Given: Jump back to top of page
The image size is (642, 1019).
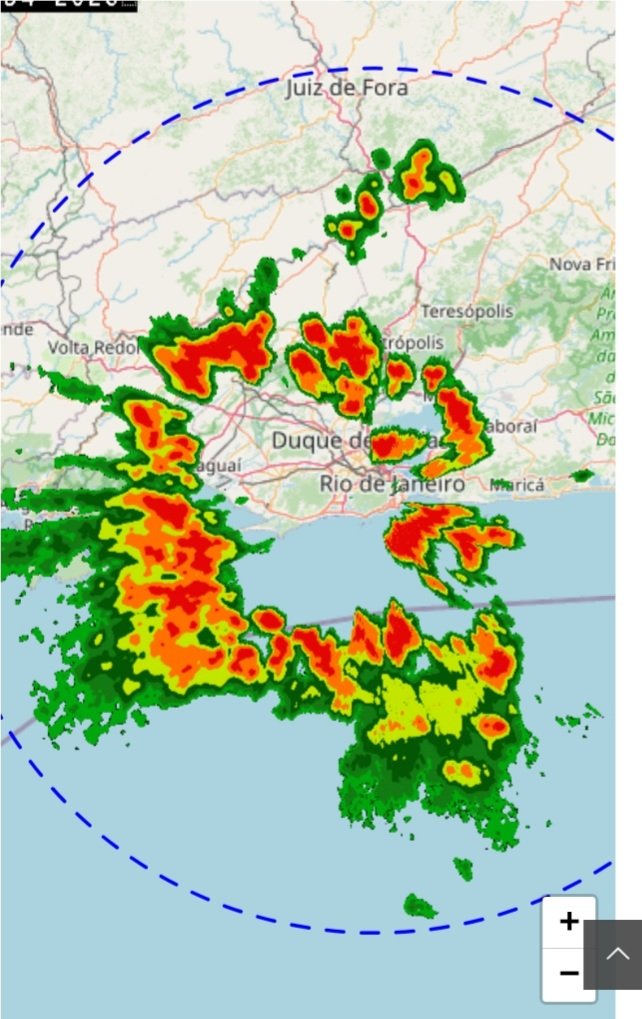Looking at the screenshot, I should [617, 954].
